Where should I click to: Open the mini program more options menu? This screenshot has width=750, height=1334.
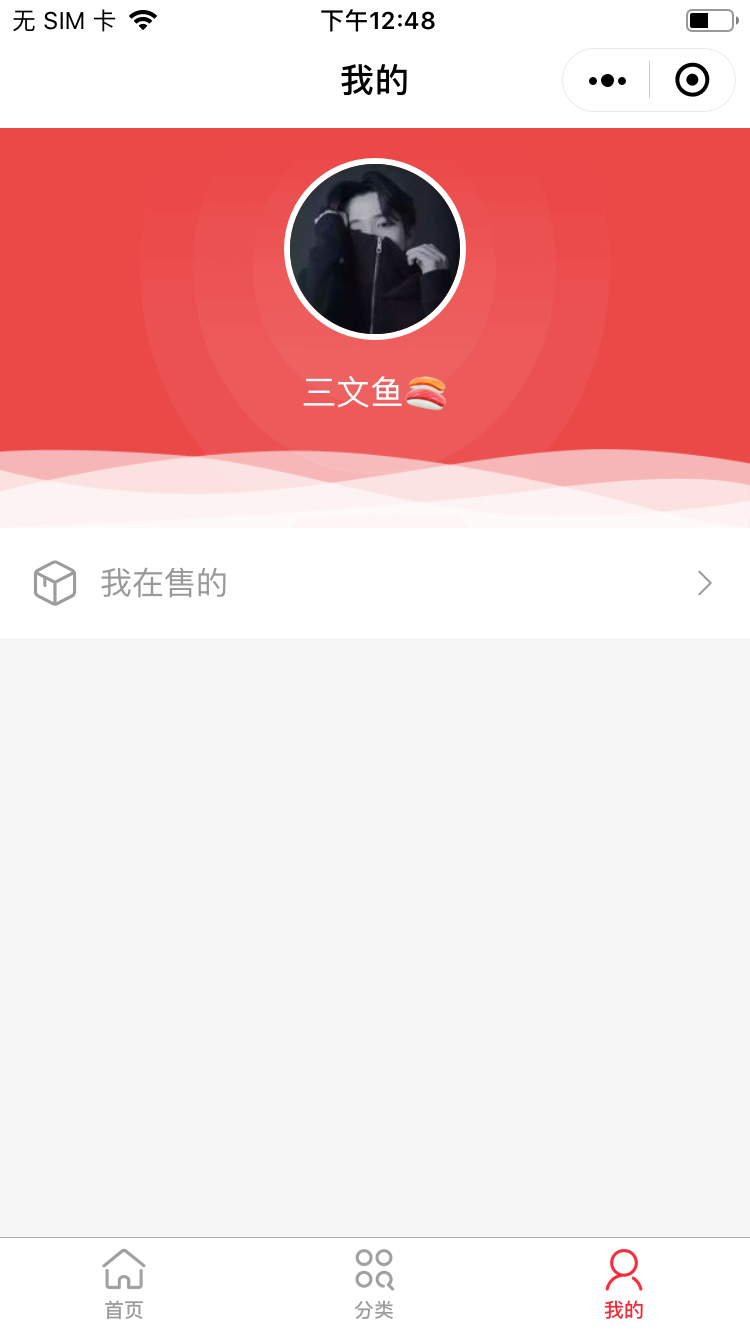click(608, 80)
